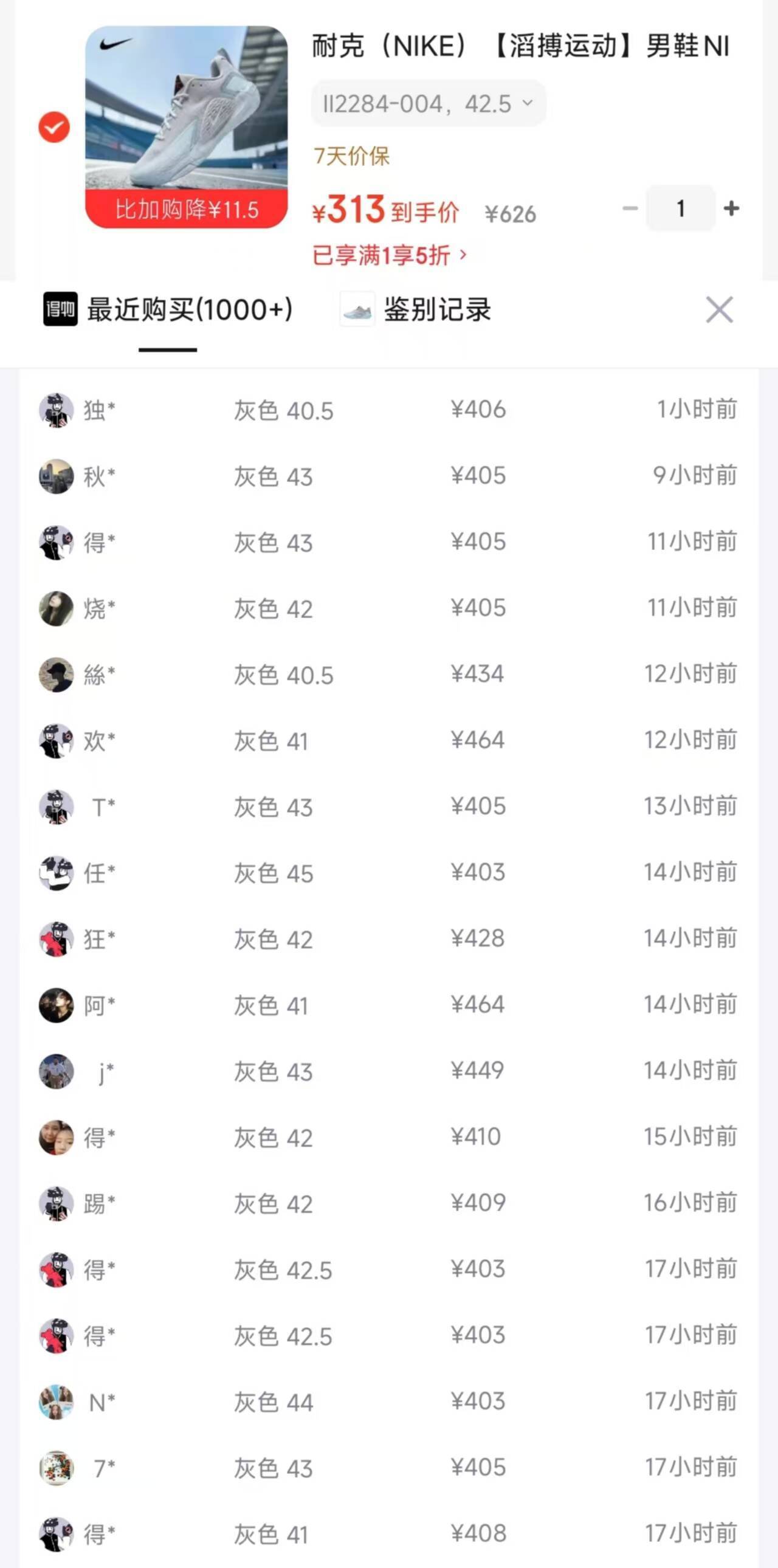The width and height of the screenshot is (778, 1568).
Task: Uncheck the selected Nike shoe item
Action: [54, 127]
